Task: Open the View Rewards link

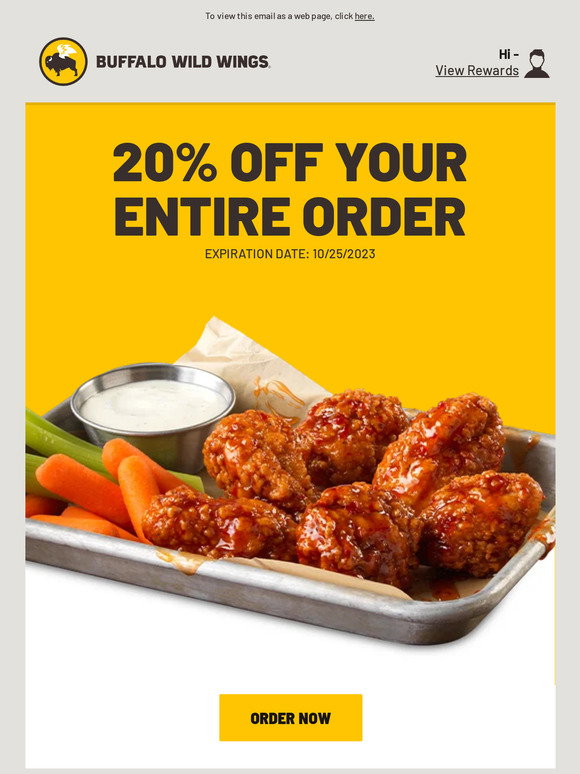Action: tap(477, 71)
